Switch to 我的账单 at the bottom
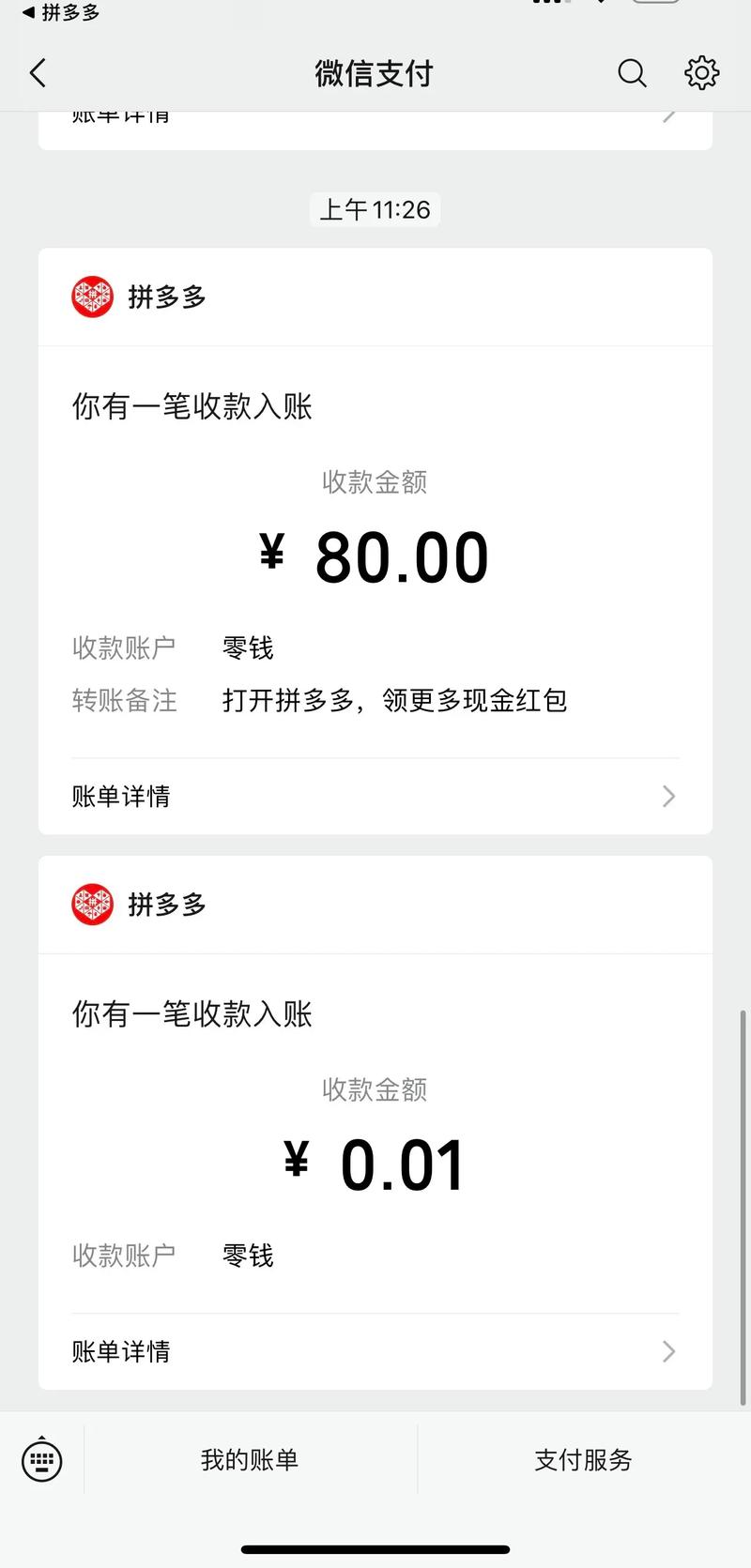The image size is (751, 1568). pyautogui.click(x=248, y=1461)
